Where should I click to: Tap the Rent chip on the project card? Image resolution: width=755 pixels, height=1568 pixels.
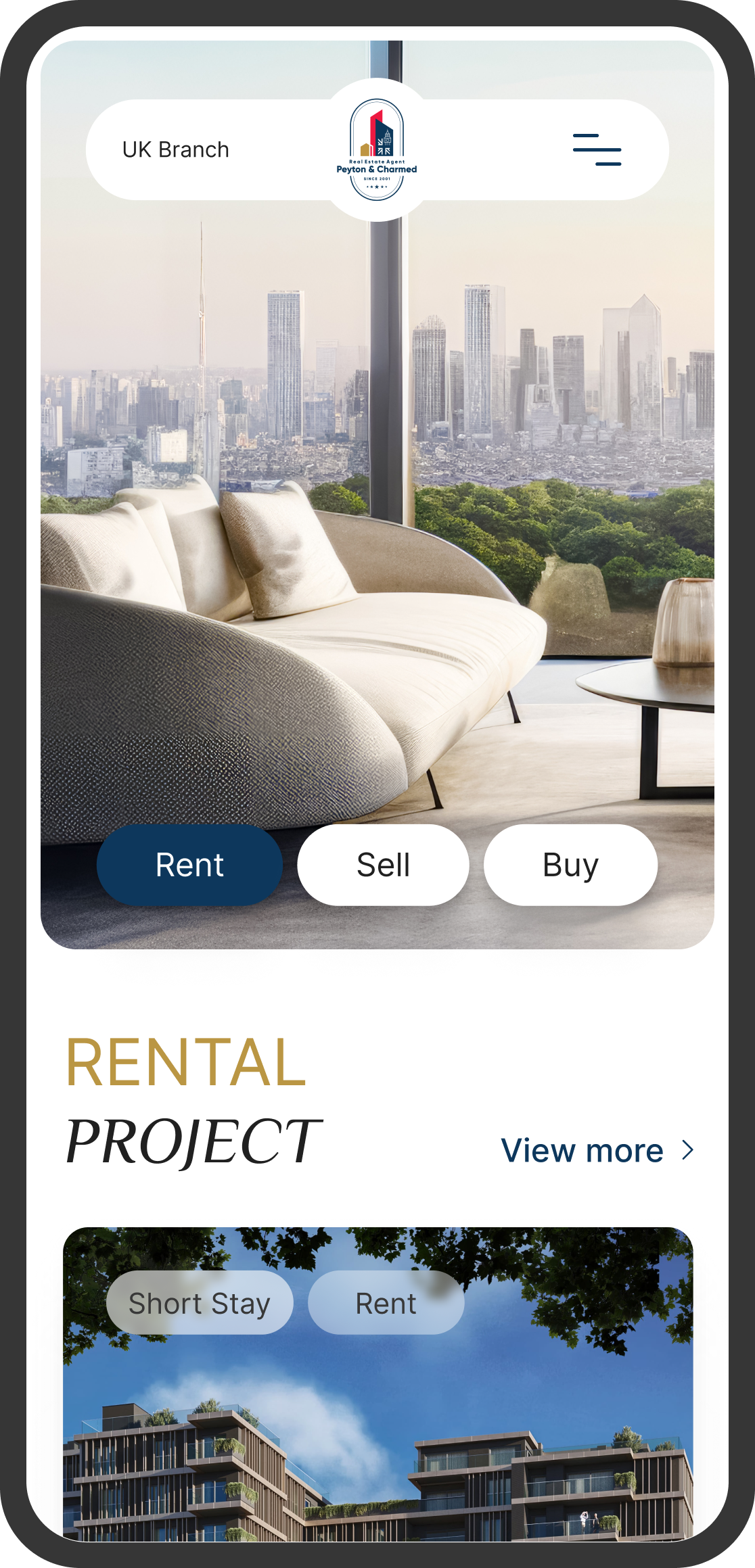pyautogui.click(x=386, y=1303)
